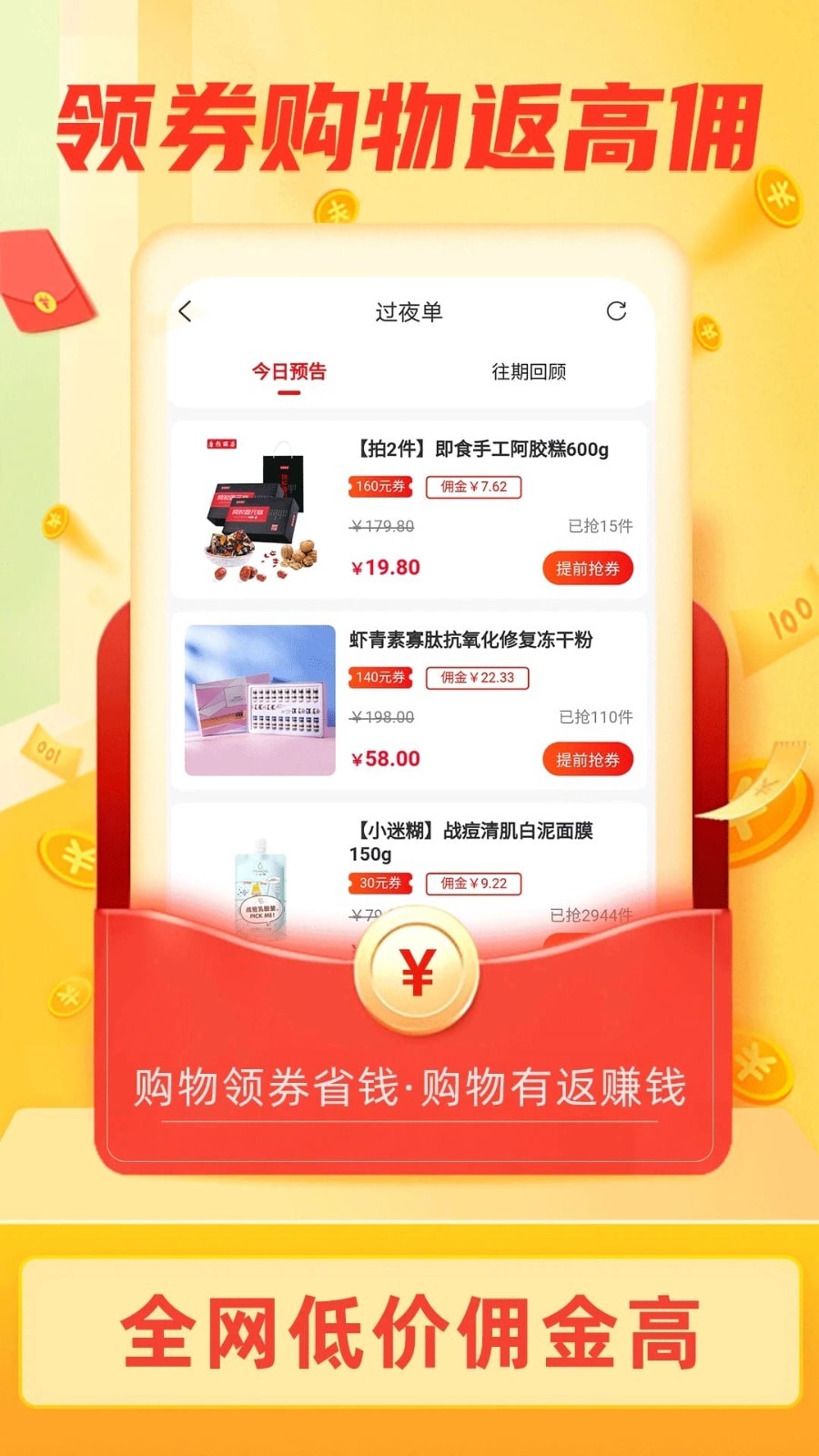Click the 小迷糊 white mud mask title
The width and height of the screenshot is (819, 1456).
(472, 832)
